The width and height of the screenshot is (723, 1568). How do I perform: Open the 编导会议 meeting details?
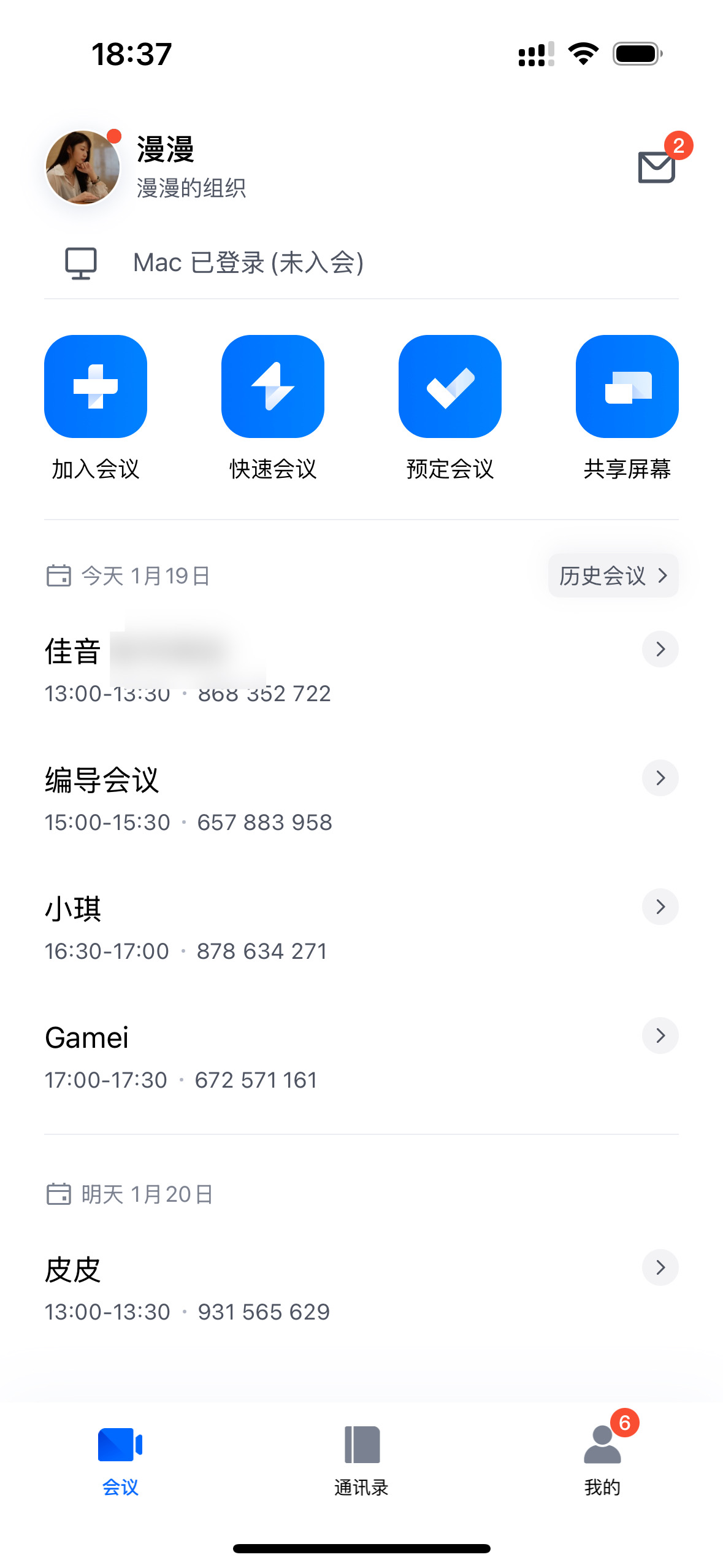point(361,799)
